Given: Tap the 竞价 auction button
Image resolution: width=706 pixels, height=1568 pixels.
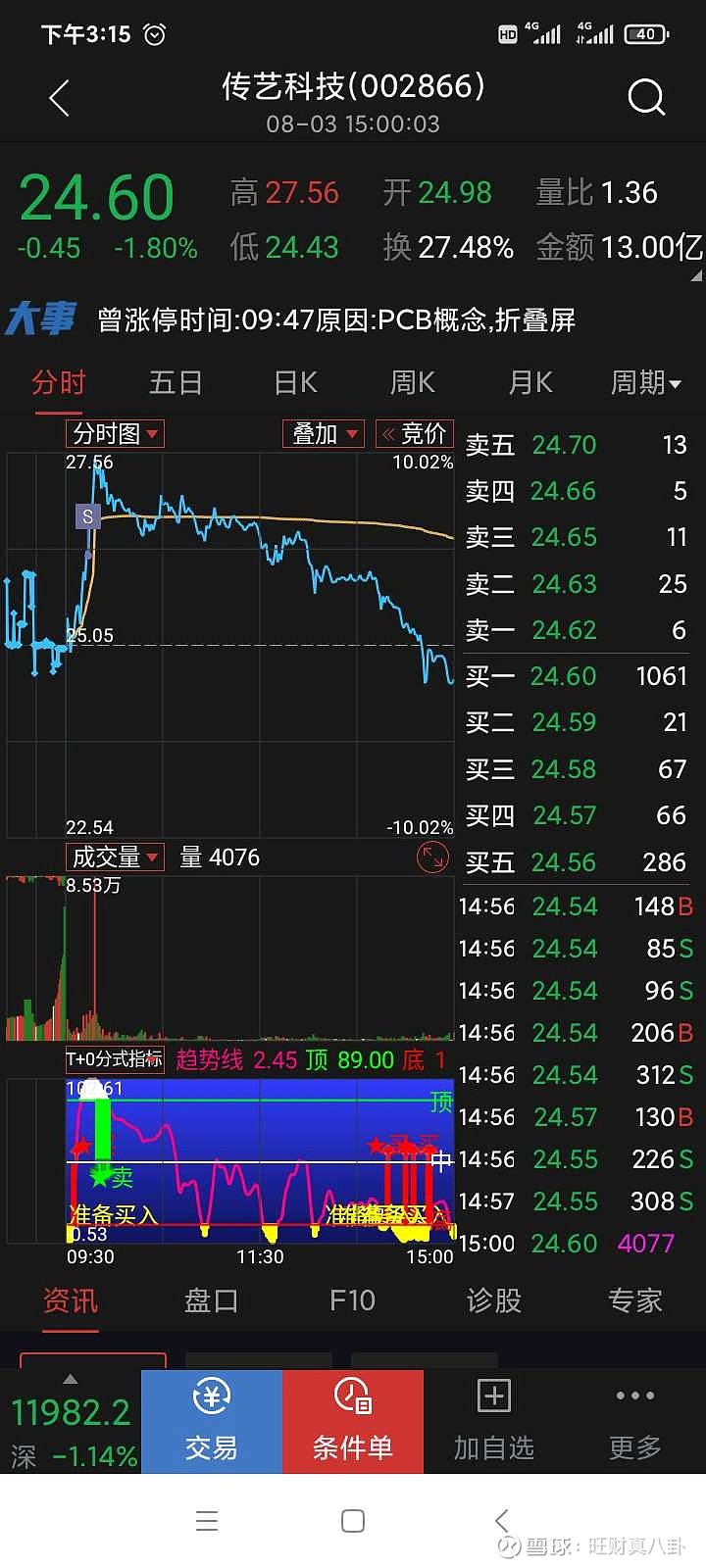Looking at the screenshot, I should 414,433.
